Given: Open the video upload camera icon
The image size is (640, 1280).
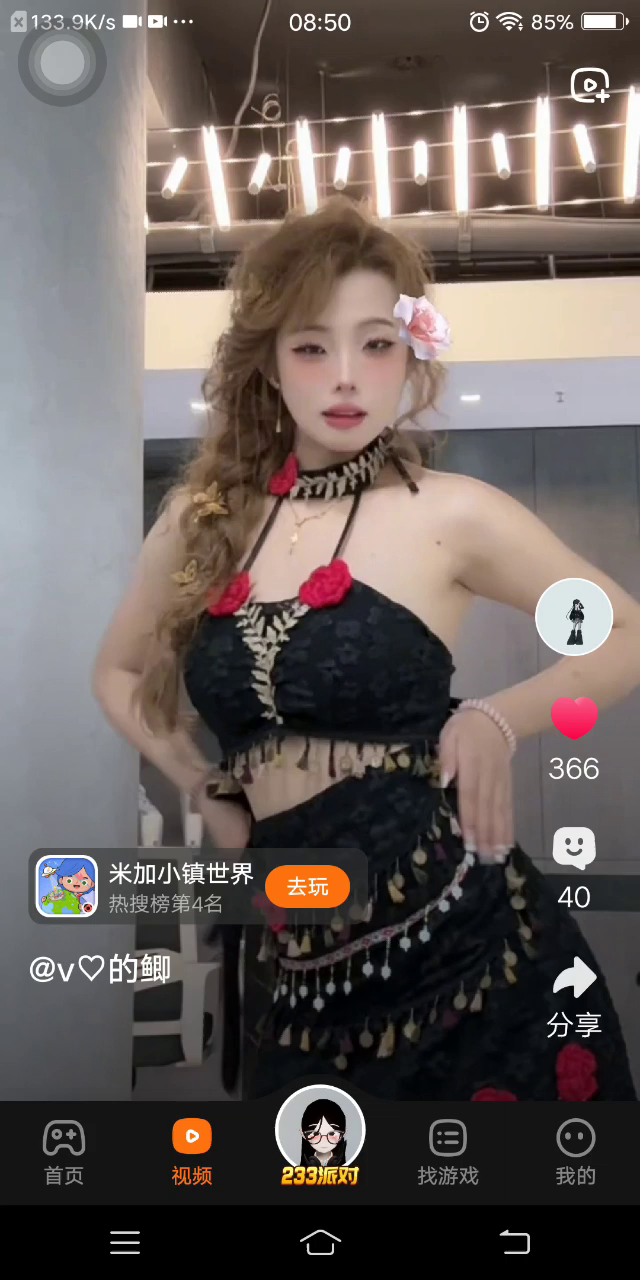Looking at the screenshot, I should [590, 86].
